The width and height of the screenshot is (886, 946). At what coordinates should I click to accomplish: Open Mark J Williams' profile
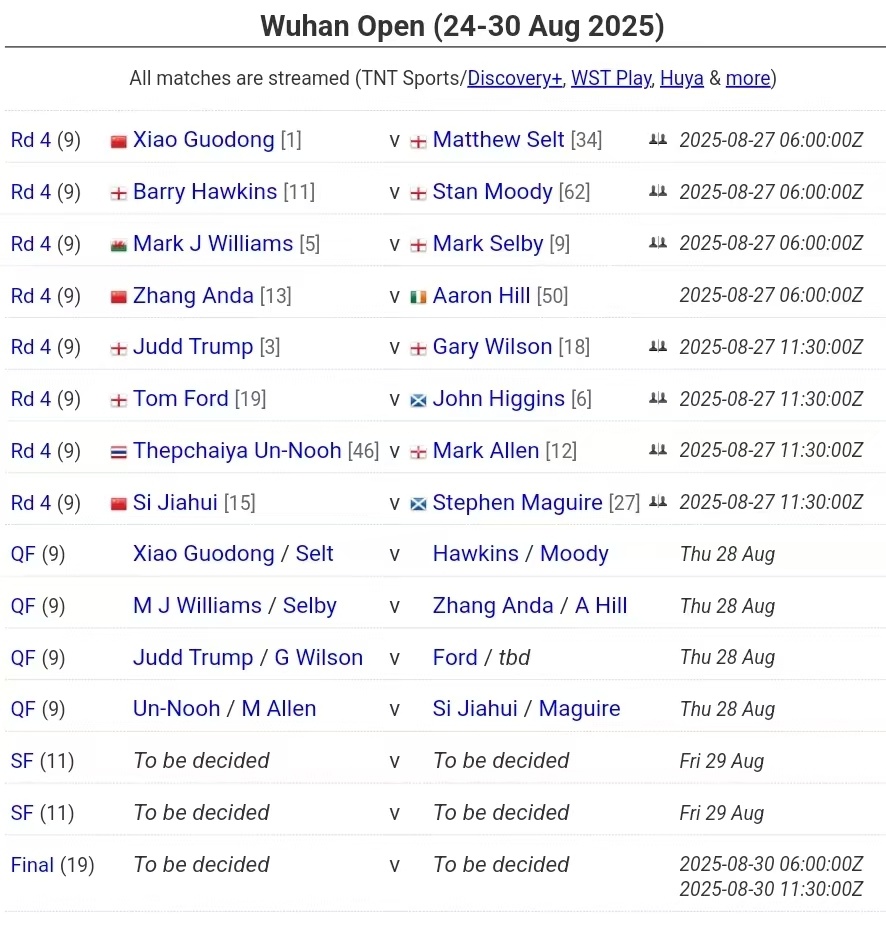pyautogui.click(x=213, y=244)
